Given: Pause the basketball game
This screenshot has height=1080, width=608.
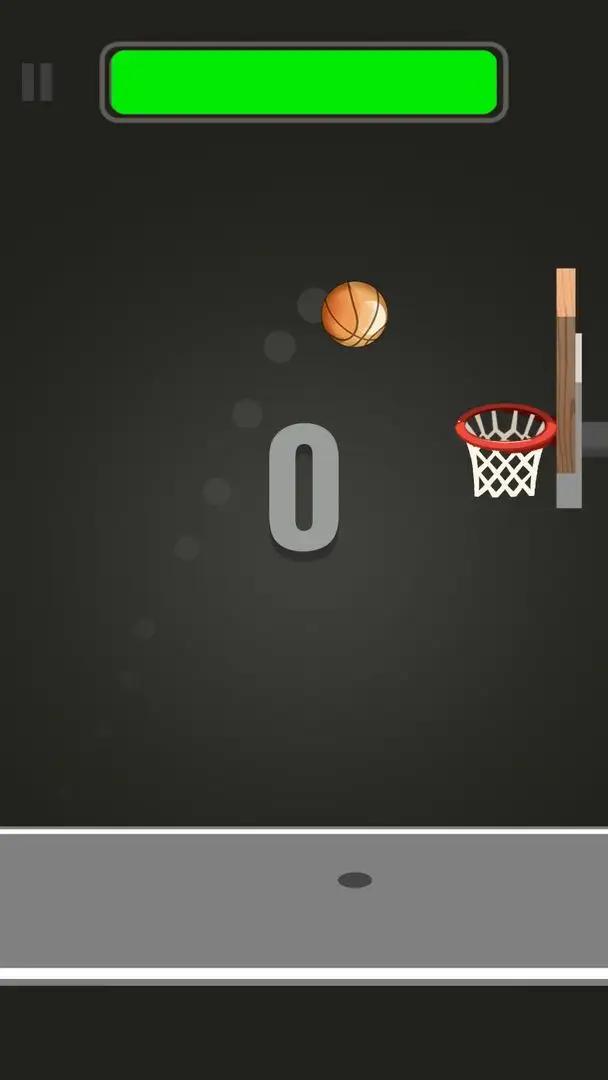Looking at the screenshot, I should coord(37,82).
